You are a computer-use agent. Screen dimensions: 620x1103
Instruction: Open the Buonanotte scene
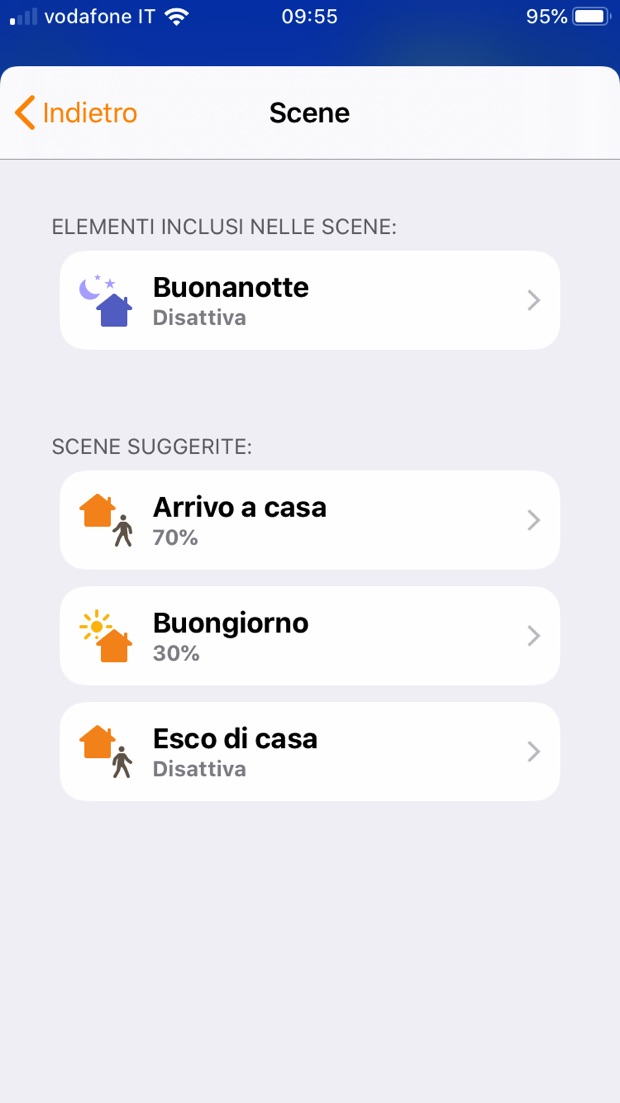[x=309, y=300]
